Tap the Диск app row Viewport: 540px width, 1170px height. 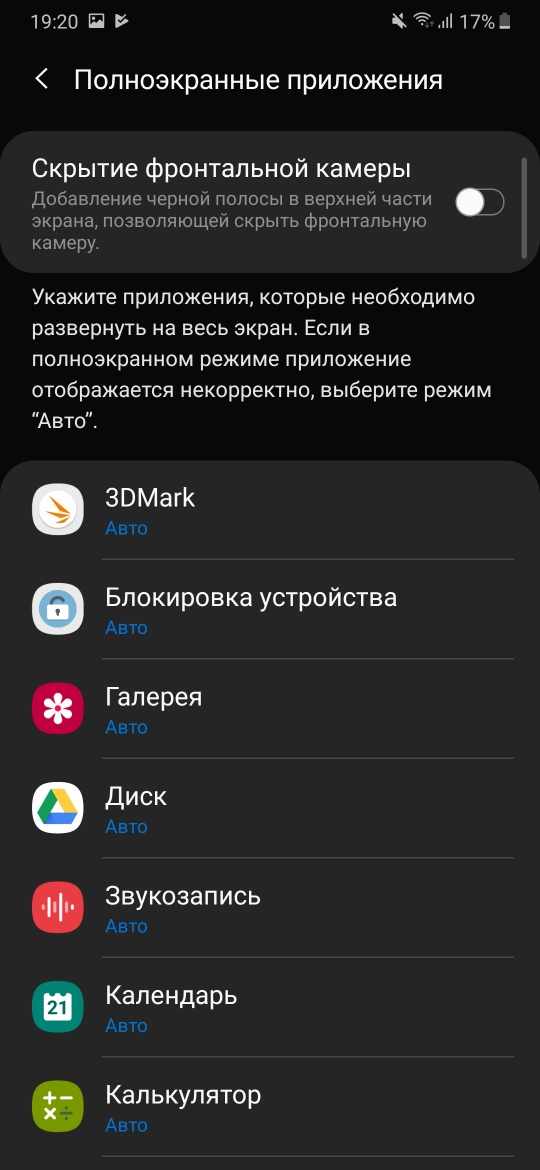point(270,808)
